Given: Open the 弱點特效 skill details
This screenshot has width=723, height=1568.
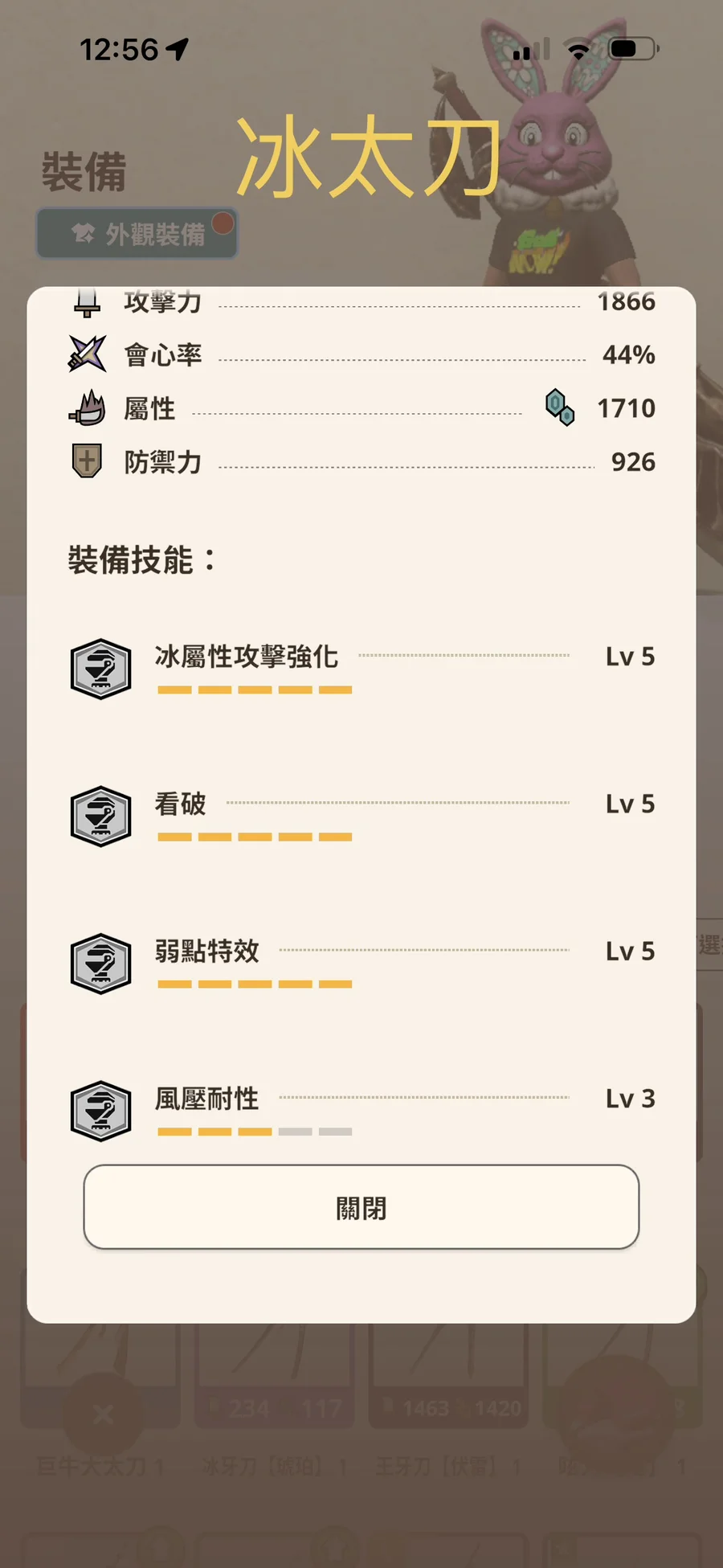Looking at the screenshot, I should 207,952.
